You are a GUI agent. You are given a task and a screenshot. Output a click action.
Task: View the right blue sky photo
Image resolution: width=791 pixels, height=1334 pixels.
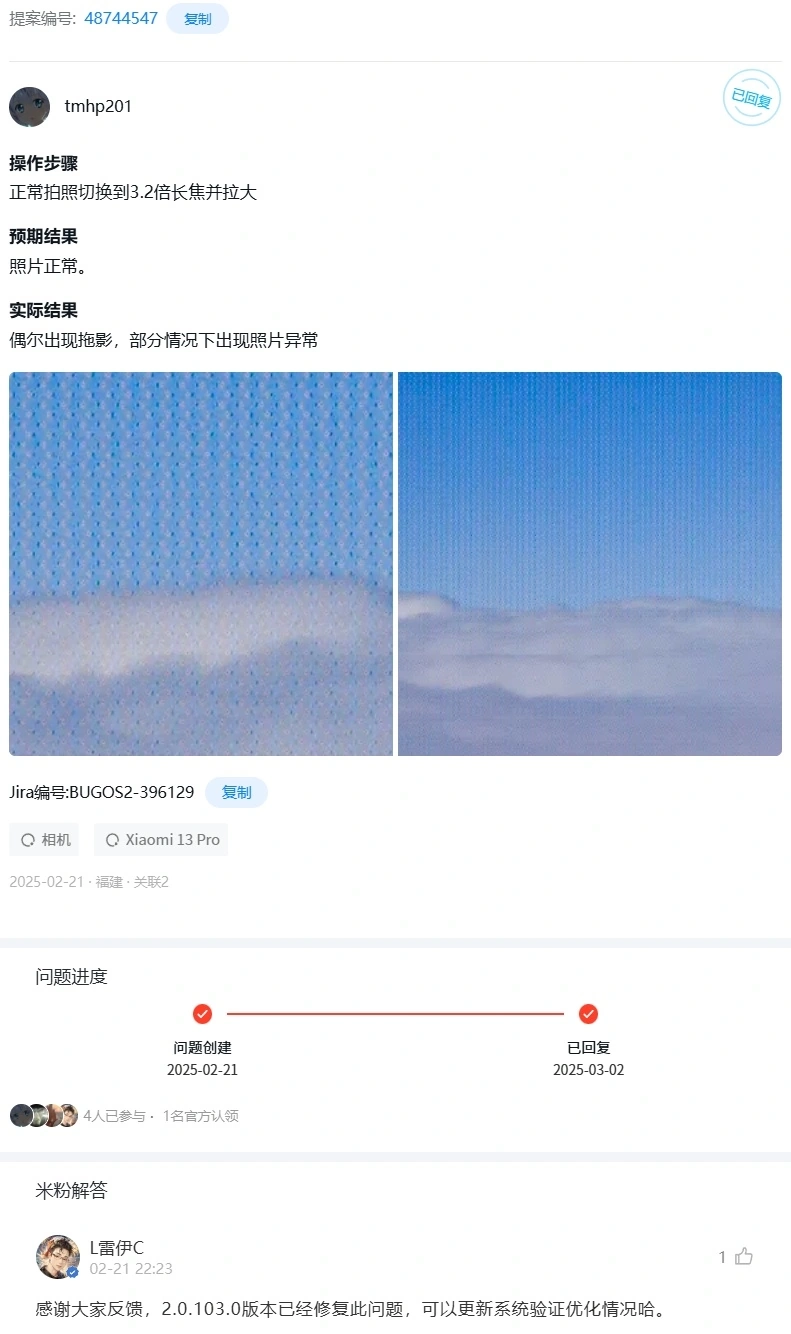tap(590, 564)
